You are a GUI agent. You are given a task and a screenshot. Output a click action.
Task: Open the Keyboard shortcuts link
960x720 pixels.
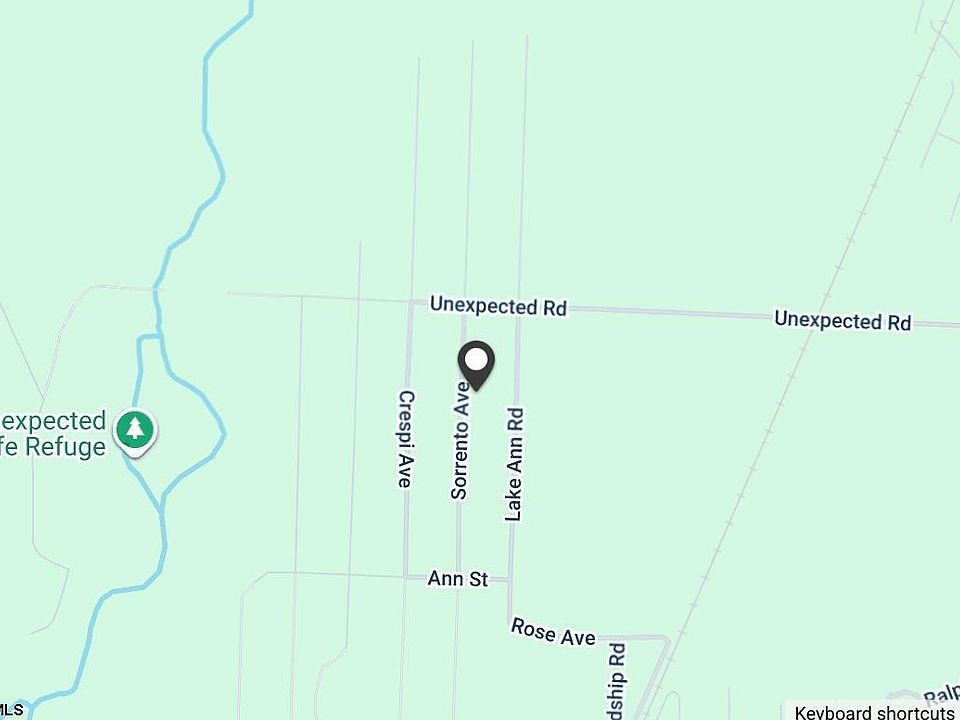(873, 712)
